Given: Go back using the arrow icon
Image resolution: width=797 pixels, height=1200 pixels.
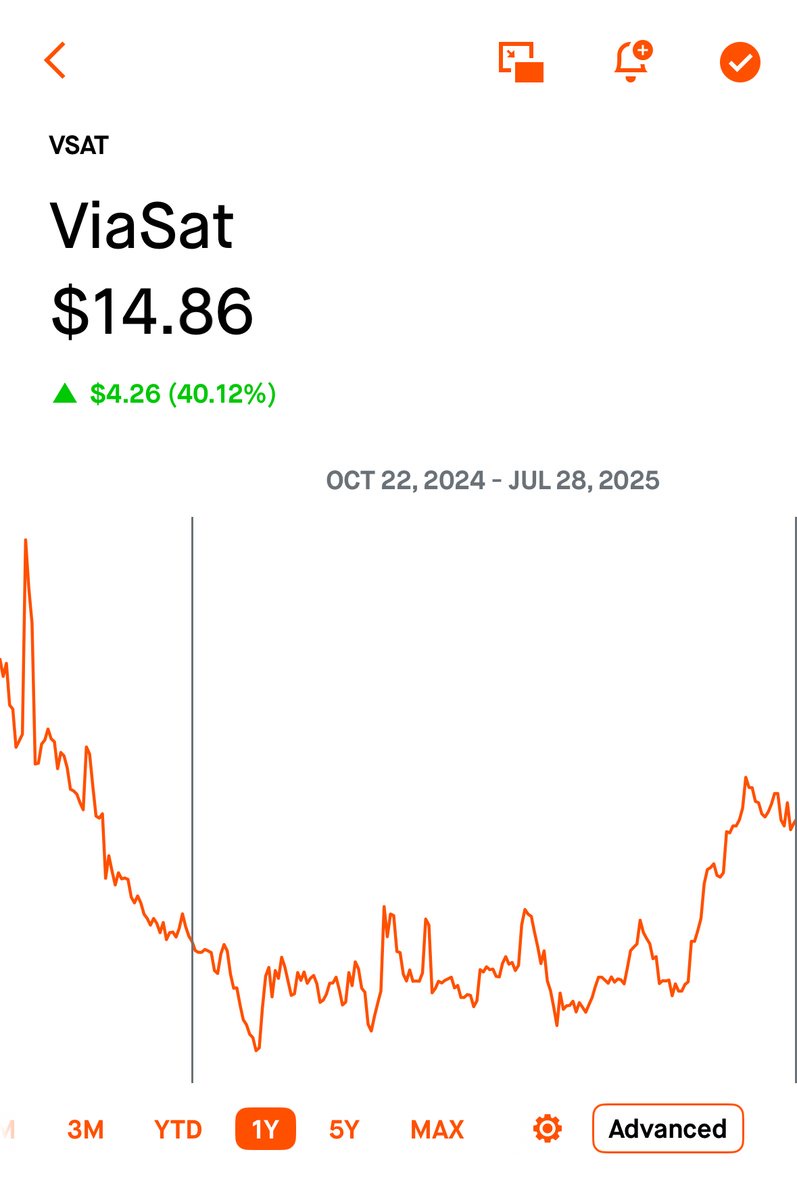Looking at the screenshot, I should pos(55,61).
